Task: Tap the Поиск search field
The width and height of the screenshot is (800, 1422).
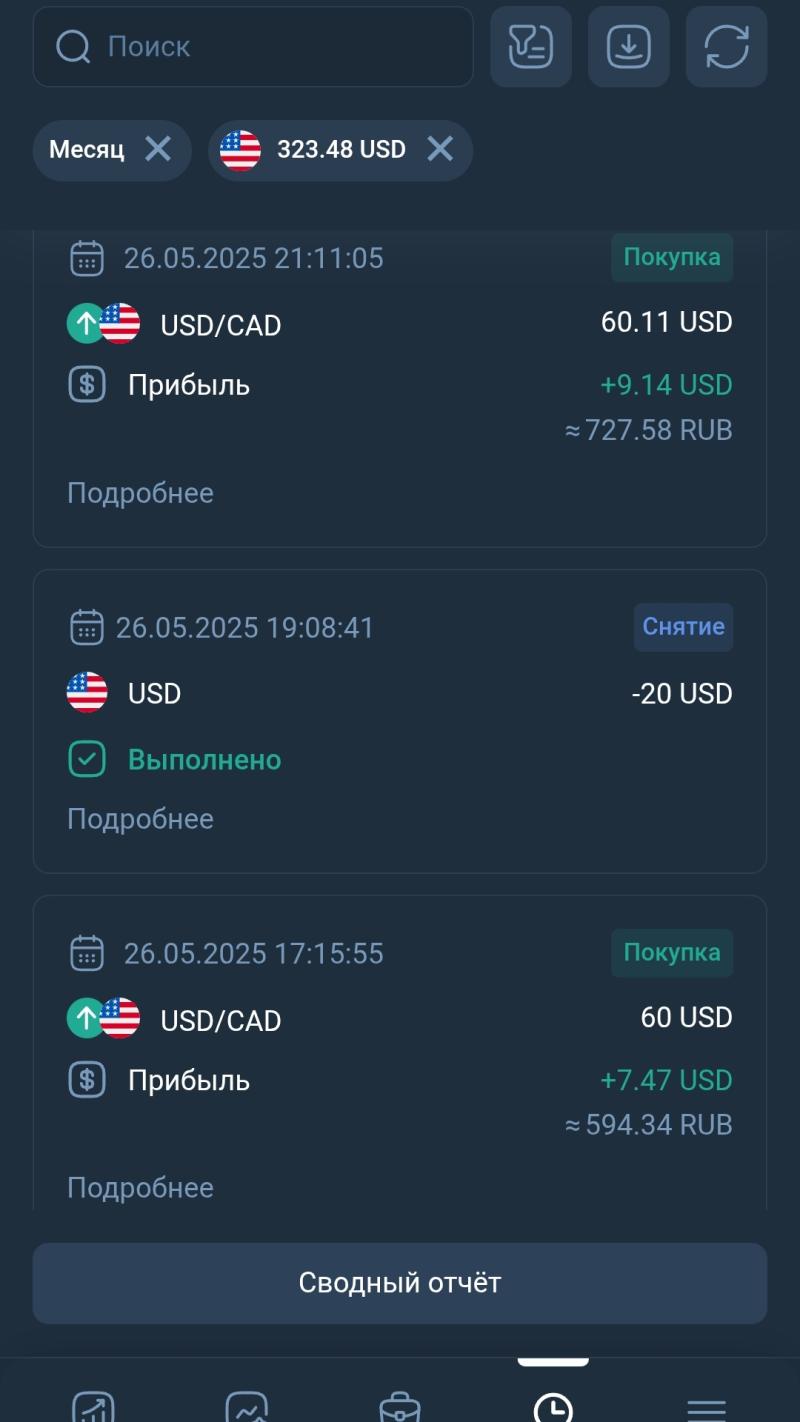Action: tap(253, 47)
